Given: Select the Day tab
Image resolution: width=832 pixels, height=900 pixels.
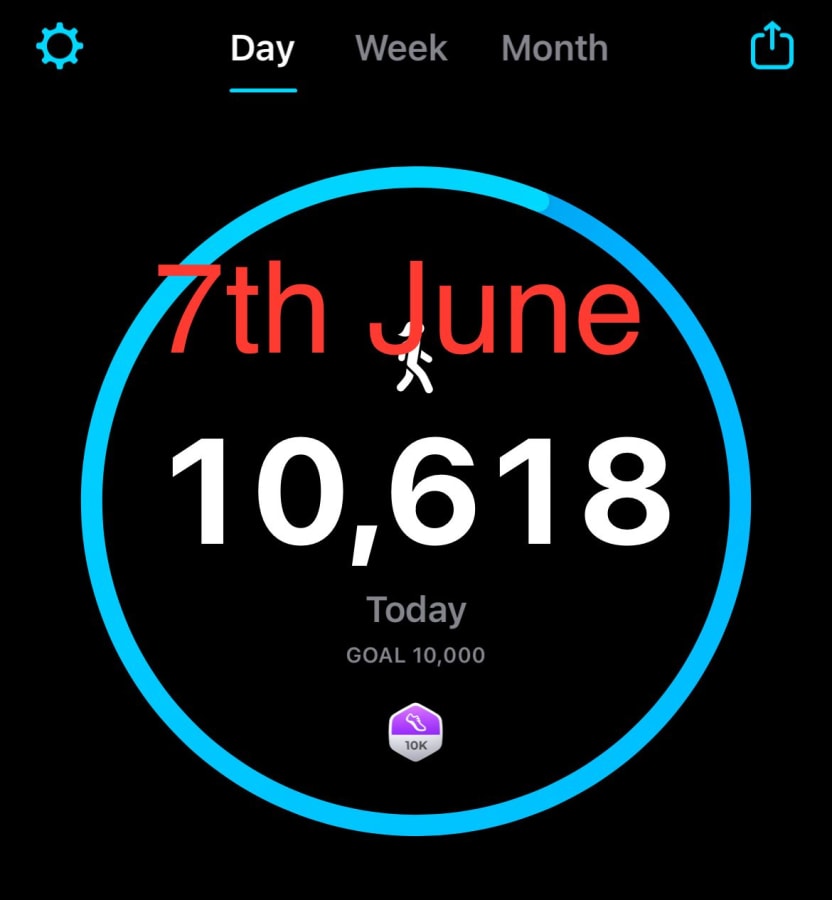Looking at the screenshot, I should click(263, 48).
